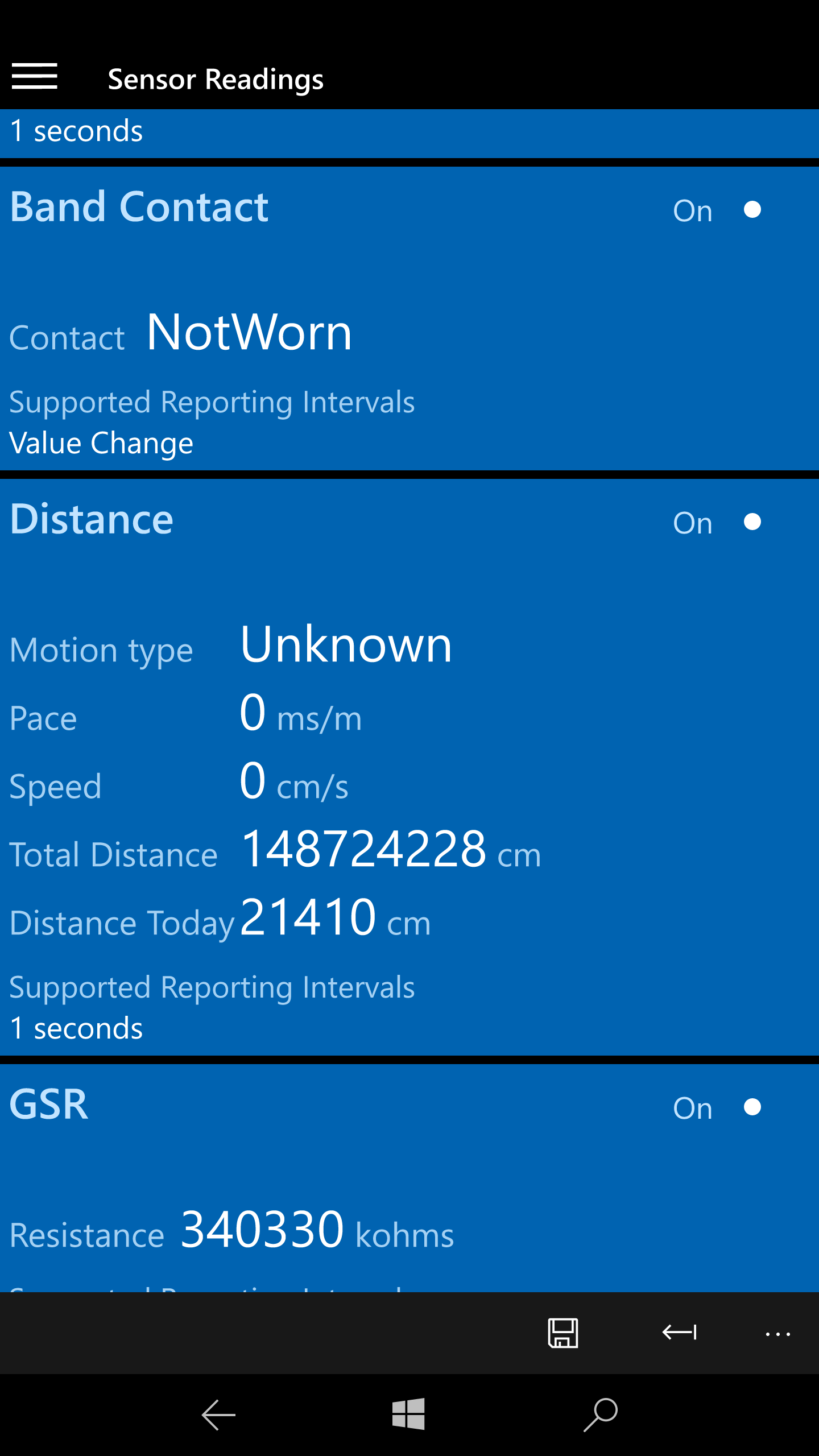Open the hamburger navigation menu
Screen dimensions: 819x1456
click(x=35, y=76)
